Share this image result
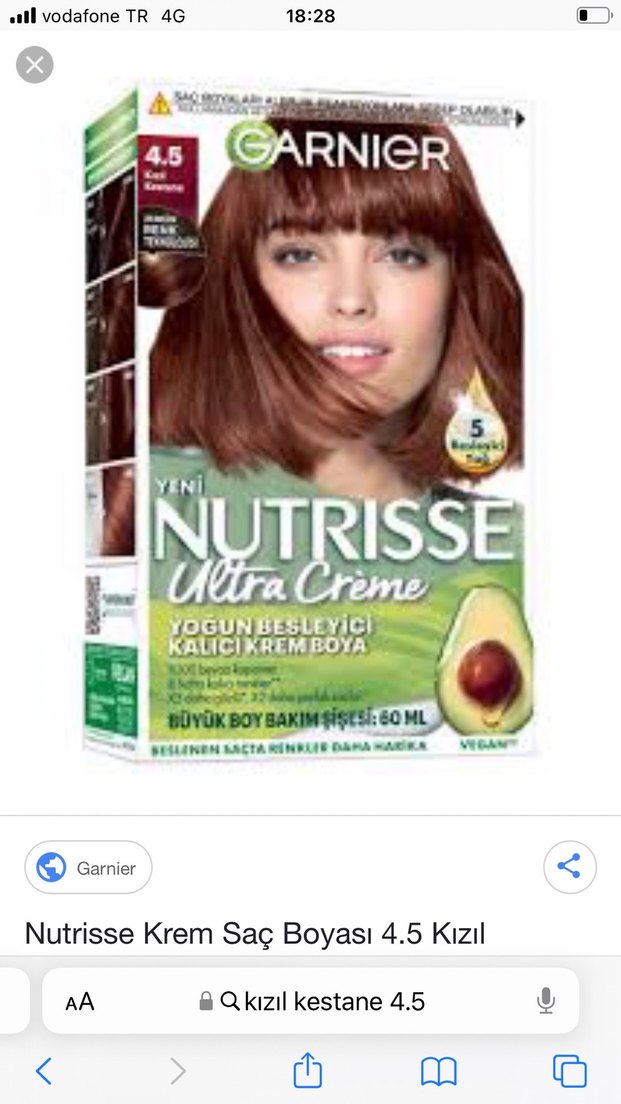This screenshot has width=621, height=1104. point(569,867)
